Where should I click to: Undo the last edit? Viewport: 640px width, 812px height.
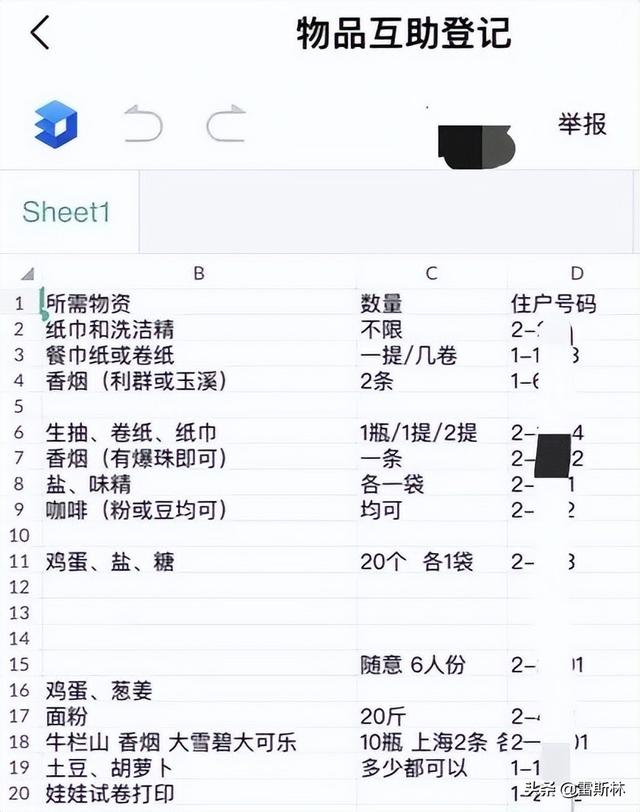click(144, 126)
